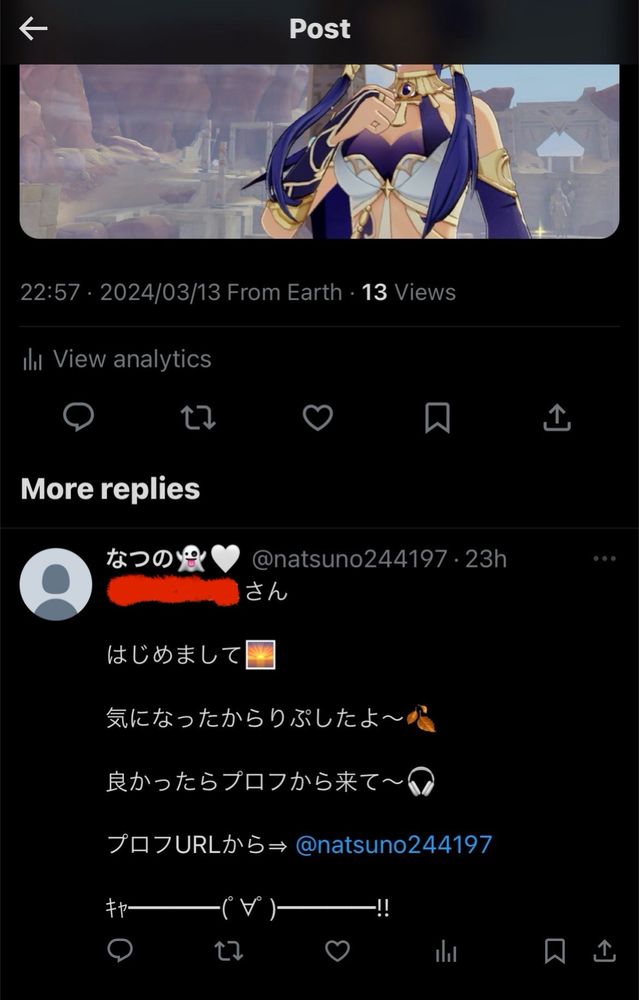Bookmark the main post
Screen dimensions: 639x1000
tap(437, 417)
